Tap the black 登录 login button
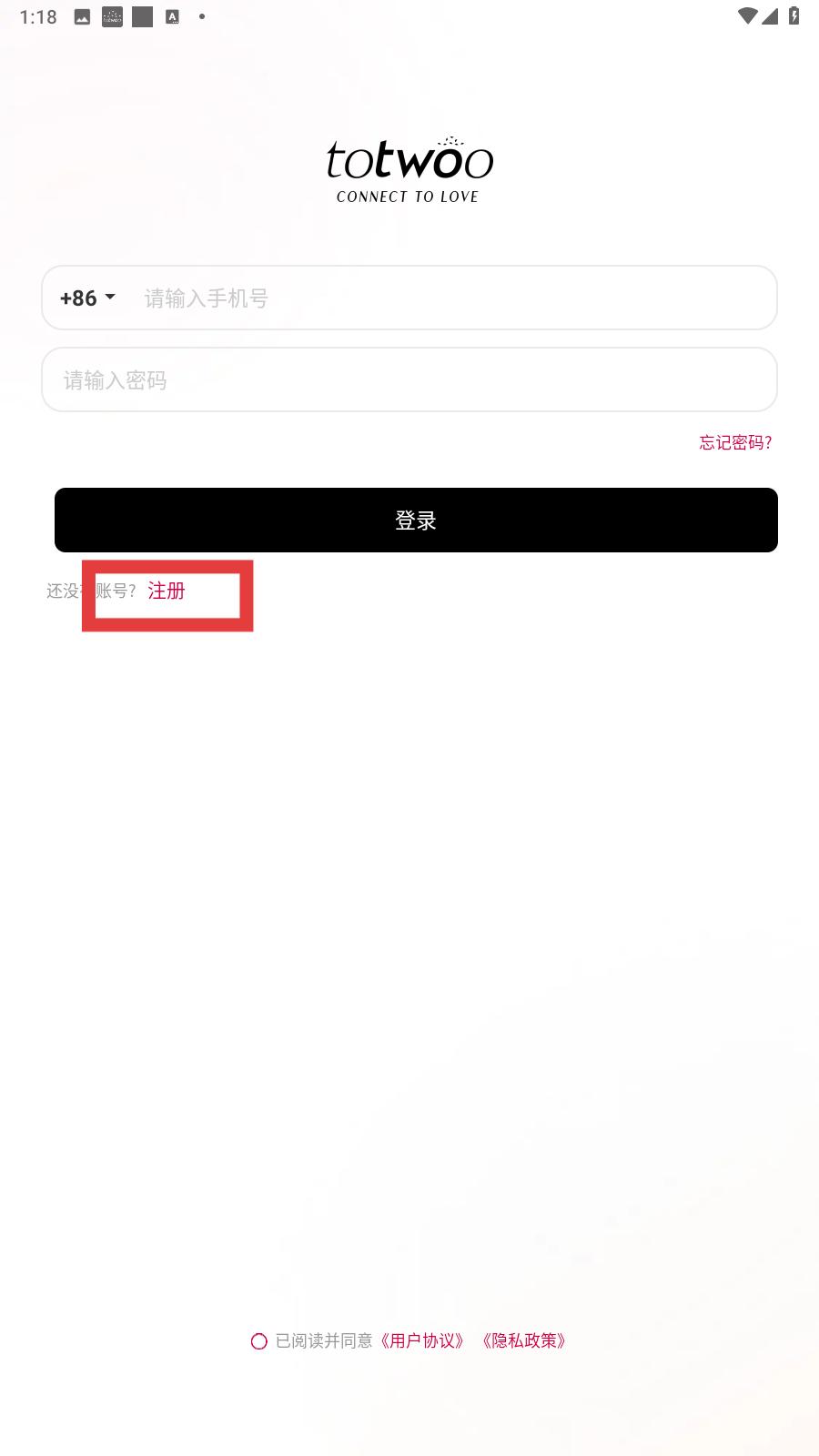 pos(416,520)
